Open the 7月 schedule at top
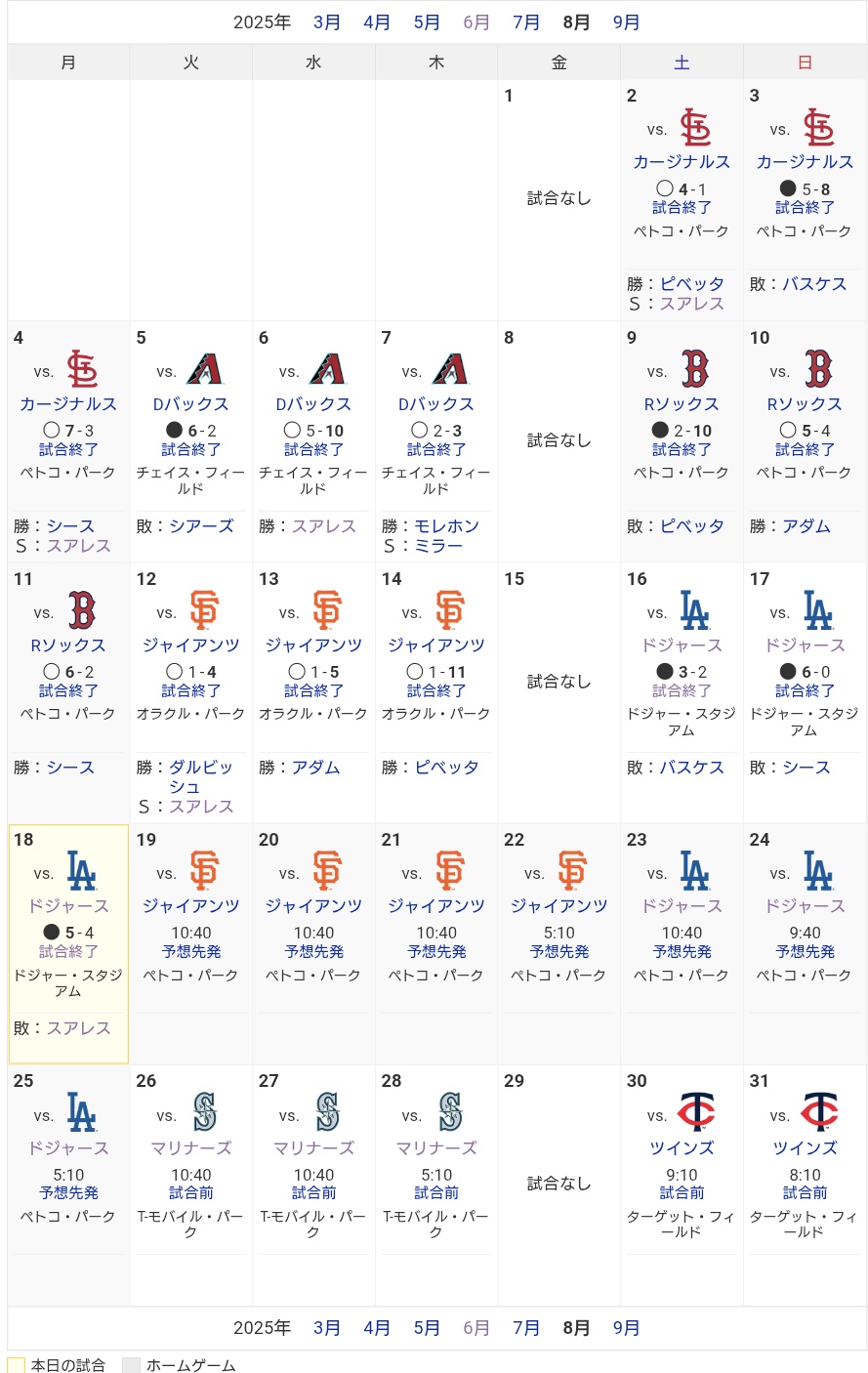Image resolution: width=868 pixels, height=1373 pixels. [526, 21]
